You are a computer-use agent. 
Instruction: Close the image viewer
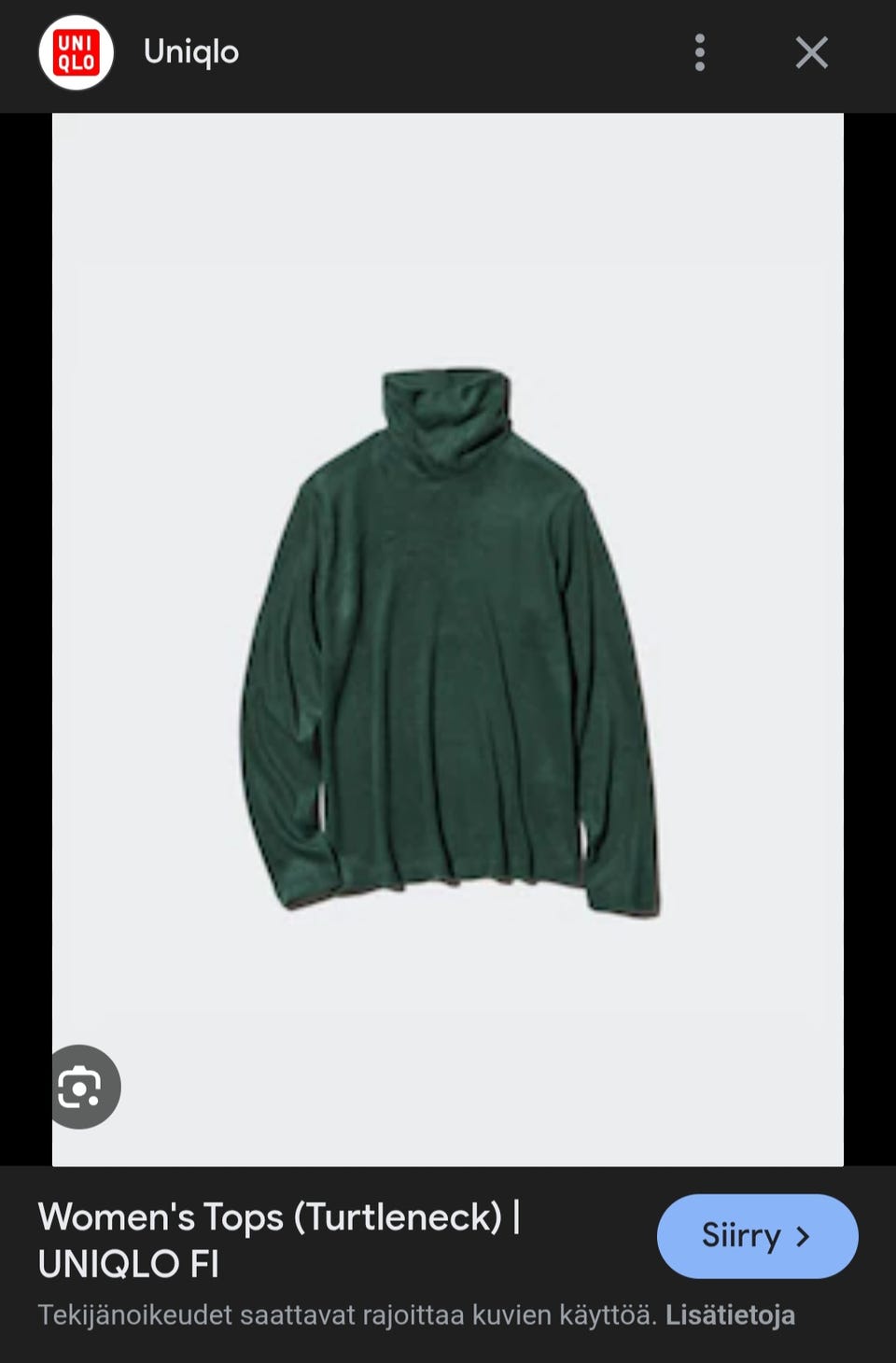pyautogui.click(x=811, y=53)
